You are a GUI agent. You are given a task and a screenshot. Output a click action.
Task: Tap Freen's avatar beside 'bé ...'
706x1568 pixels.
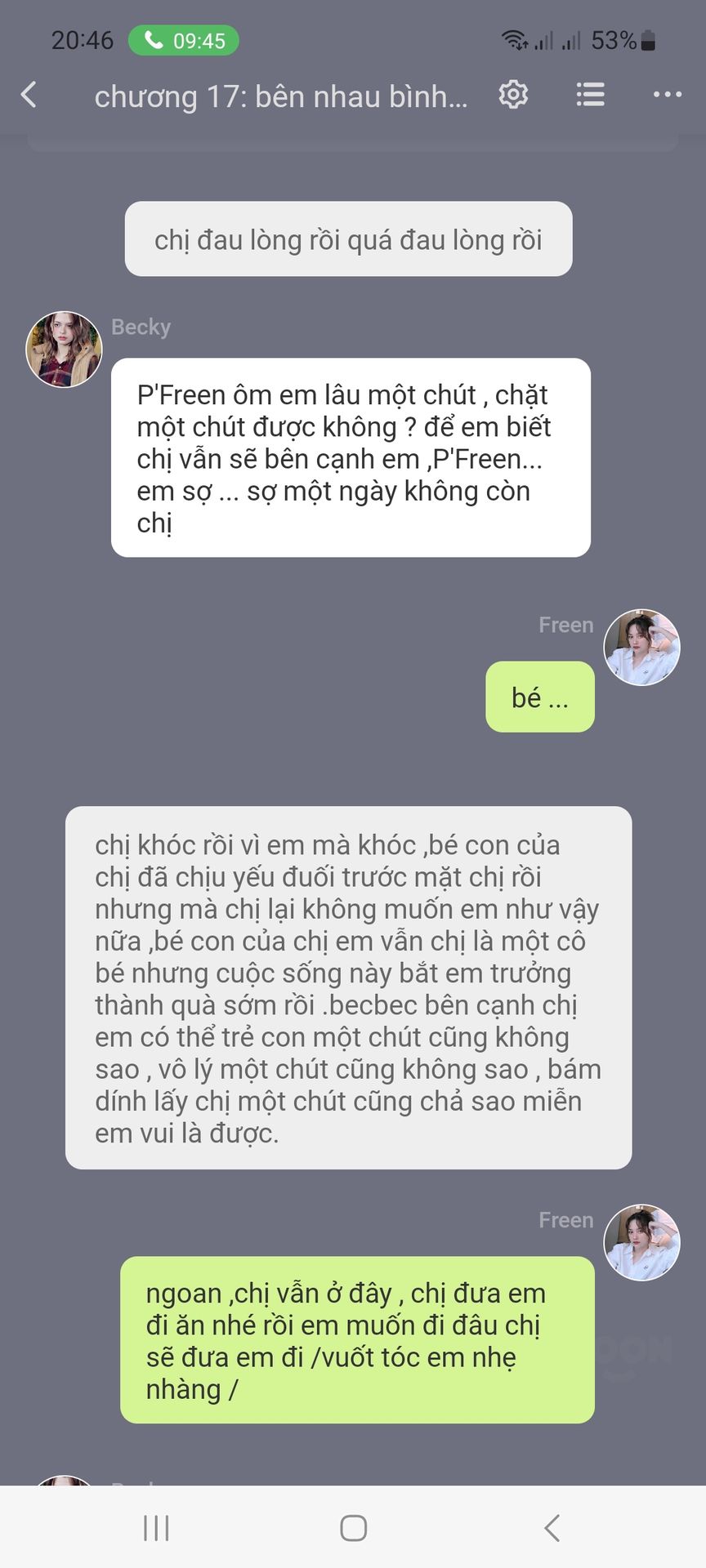pyautogui.click(x=642, y=647)
